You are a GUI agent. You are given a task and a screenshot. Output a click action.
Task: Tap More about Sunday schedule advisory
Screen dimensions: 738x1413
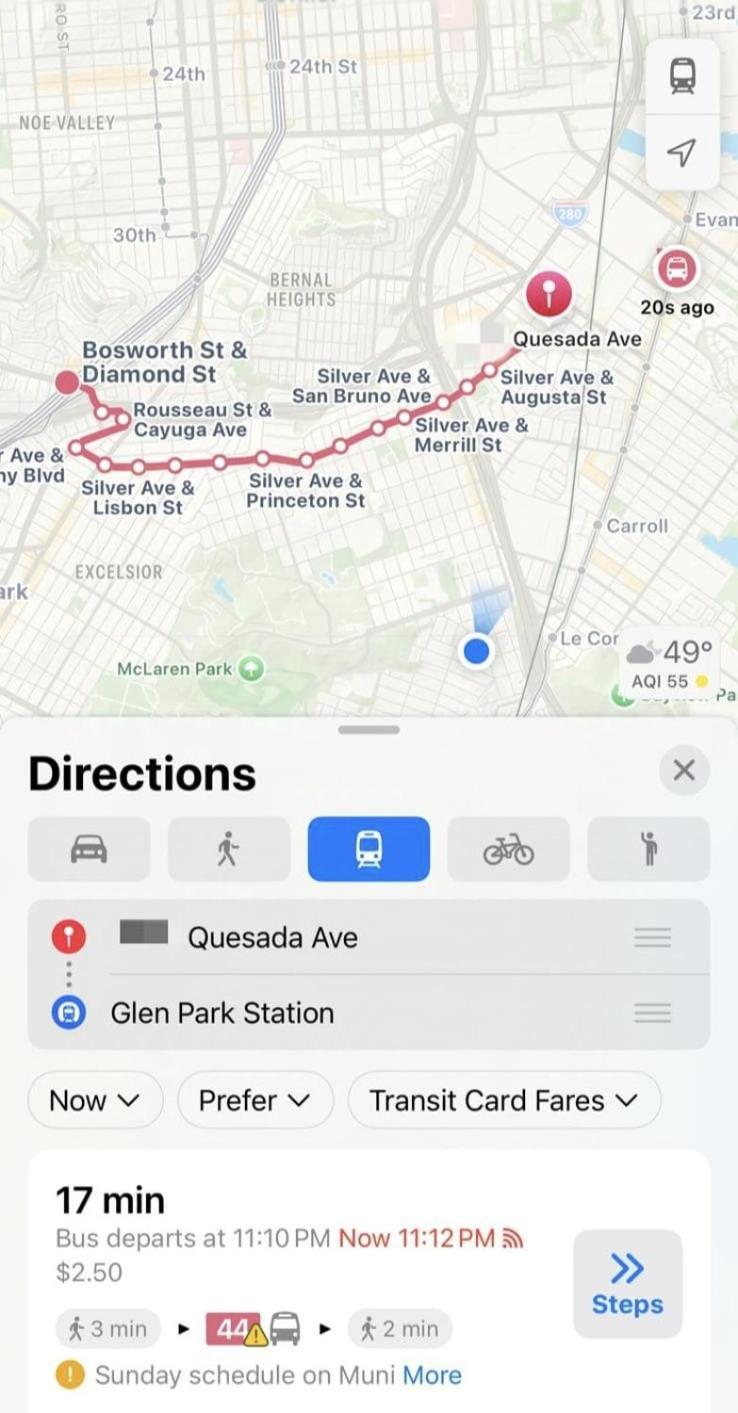click(432, 1375)
